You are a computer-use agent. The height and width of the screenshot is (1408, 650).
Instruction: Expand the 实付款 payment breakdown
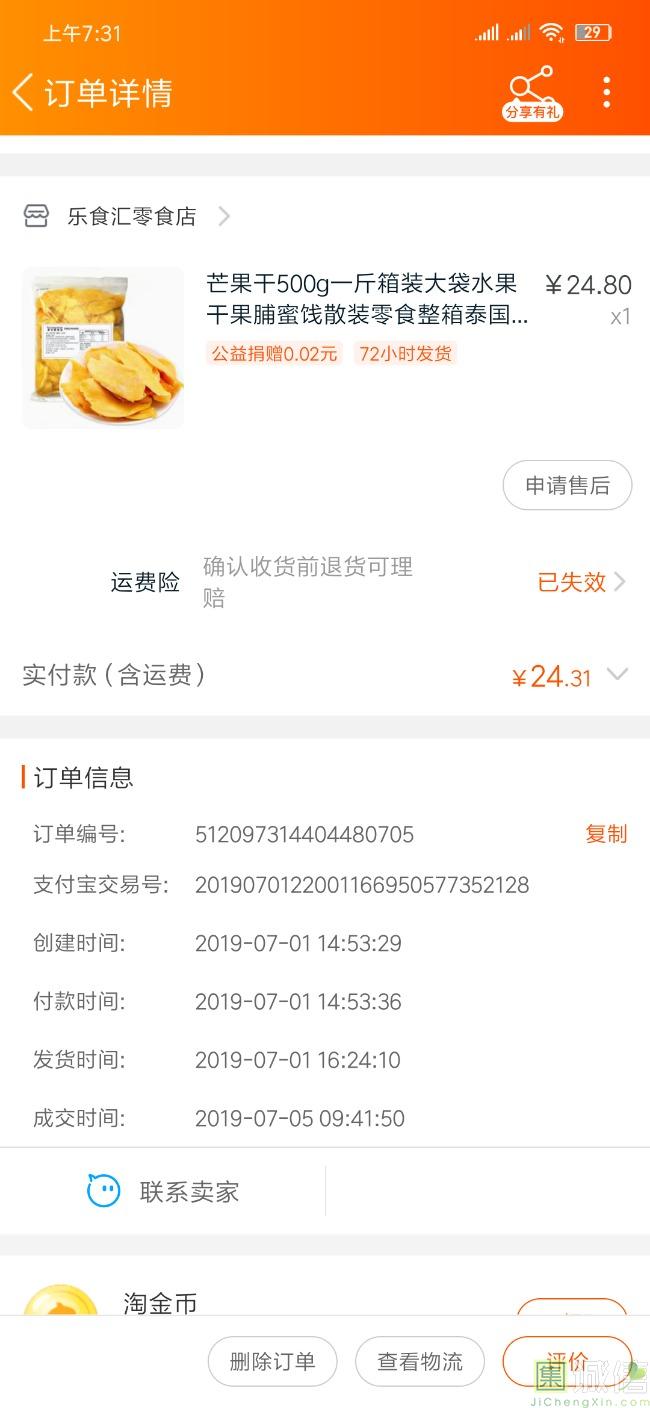tap(617, 675)
